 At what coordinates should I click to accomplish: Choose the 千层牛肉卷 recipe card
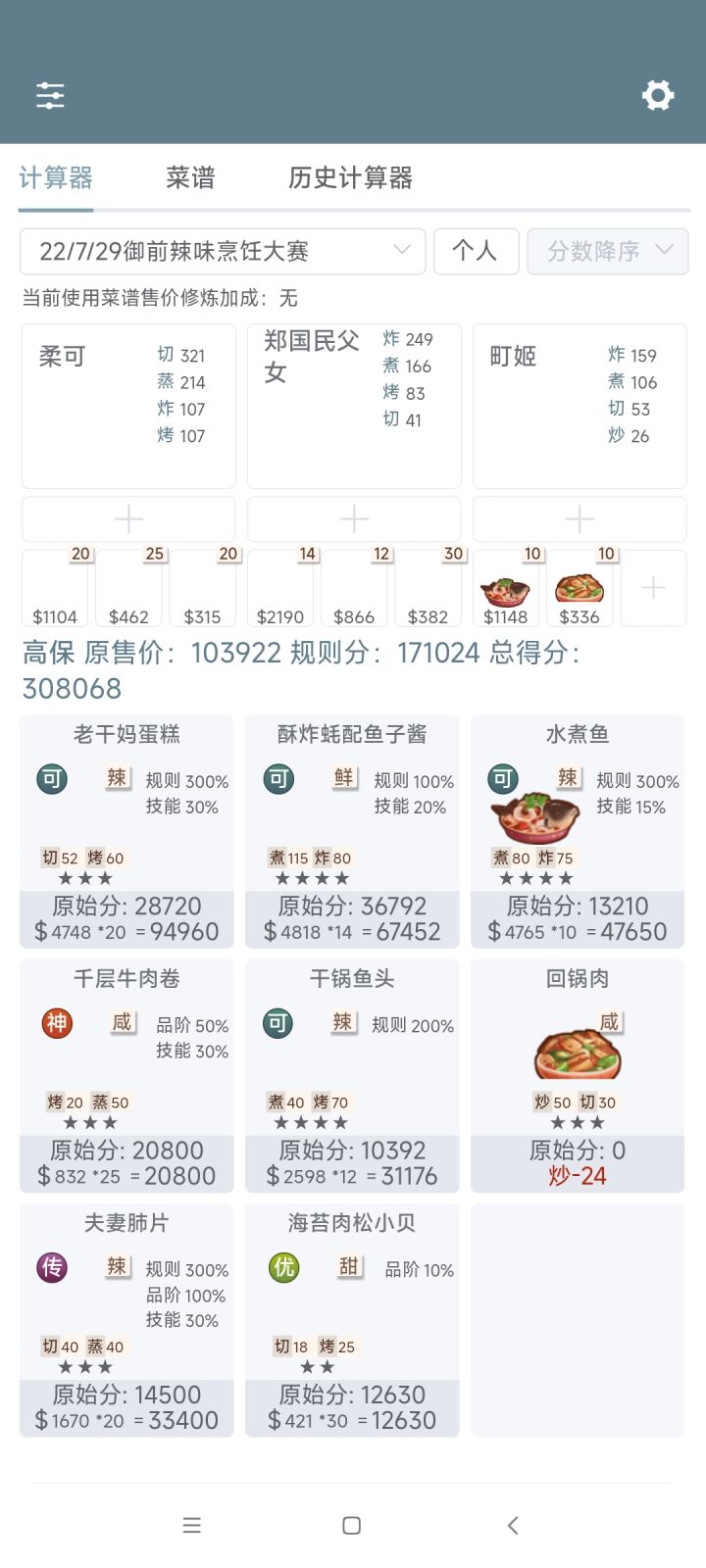[126, 1076]
